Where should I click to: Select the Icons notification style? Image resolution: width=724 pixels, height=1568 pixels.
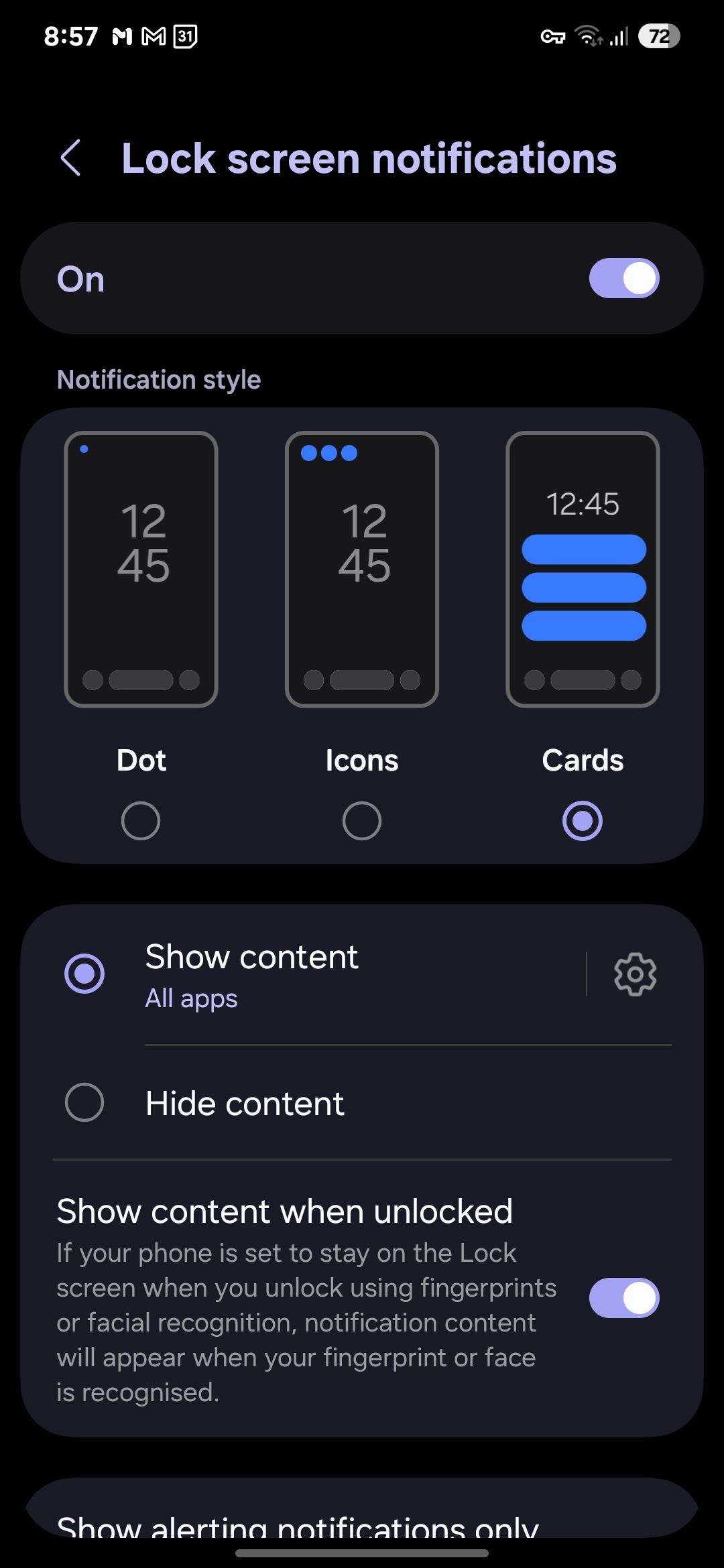point(361,820)
